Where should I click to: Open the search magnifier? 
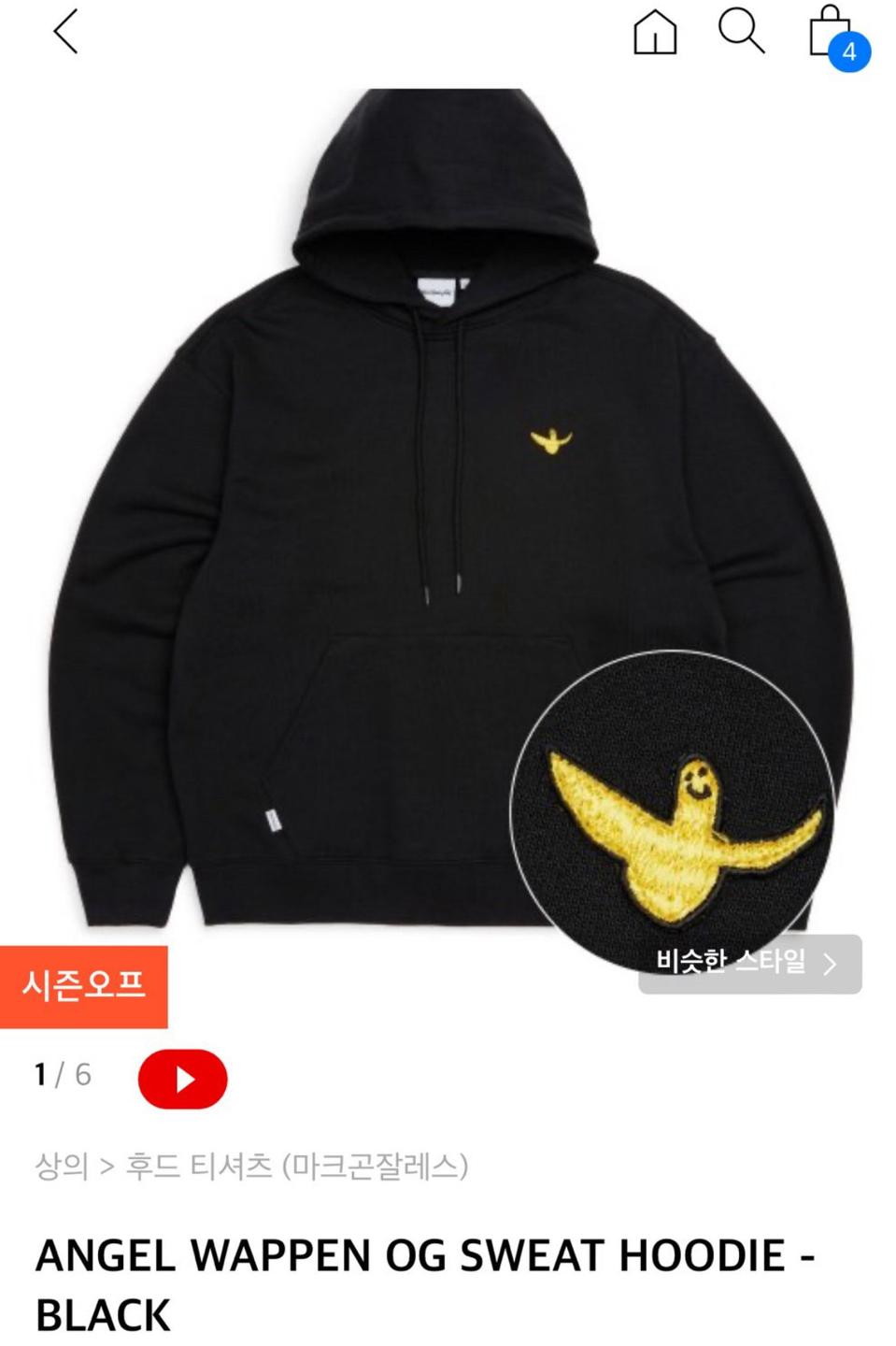741,33
